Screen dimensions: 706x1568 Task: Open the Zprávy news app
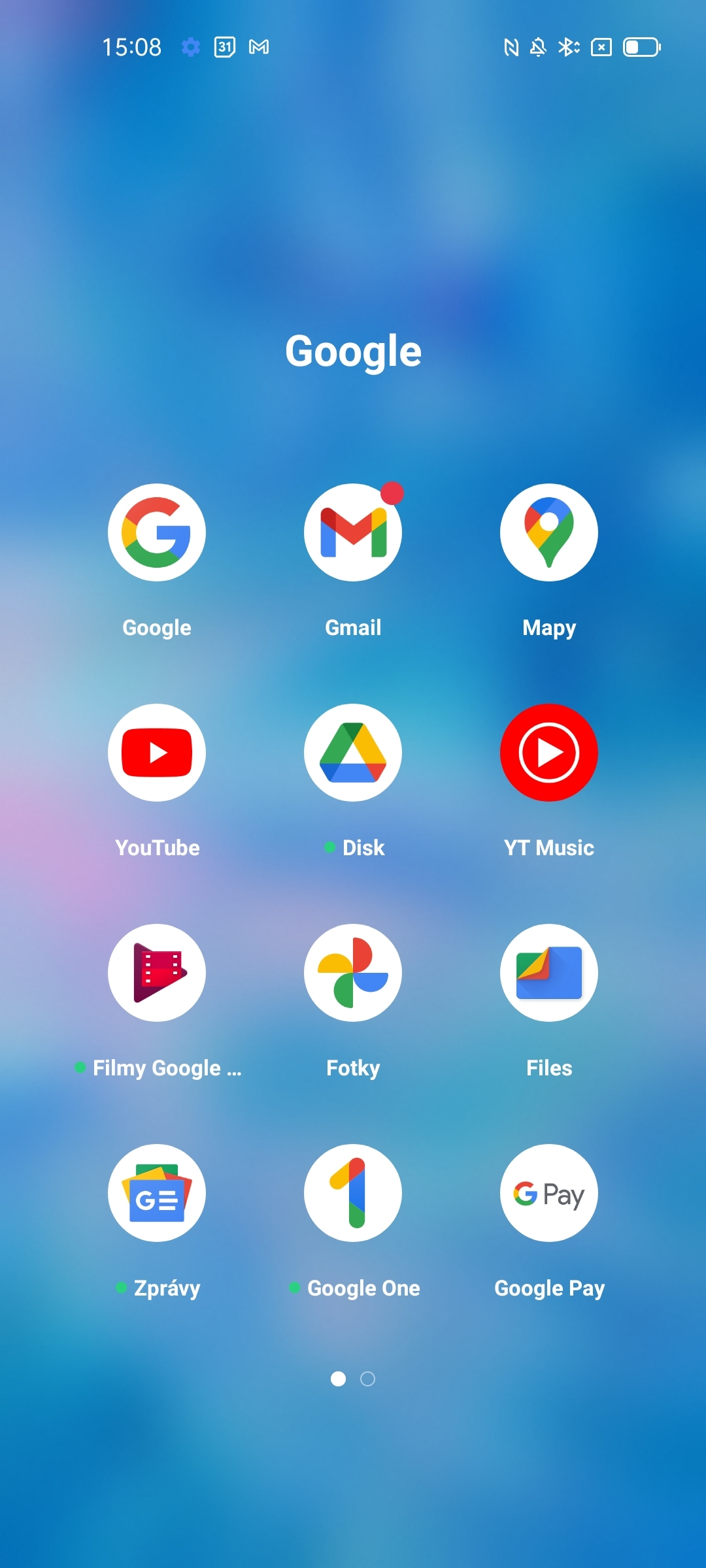tap(156, 1192)
